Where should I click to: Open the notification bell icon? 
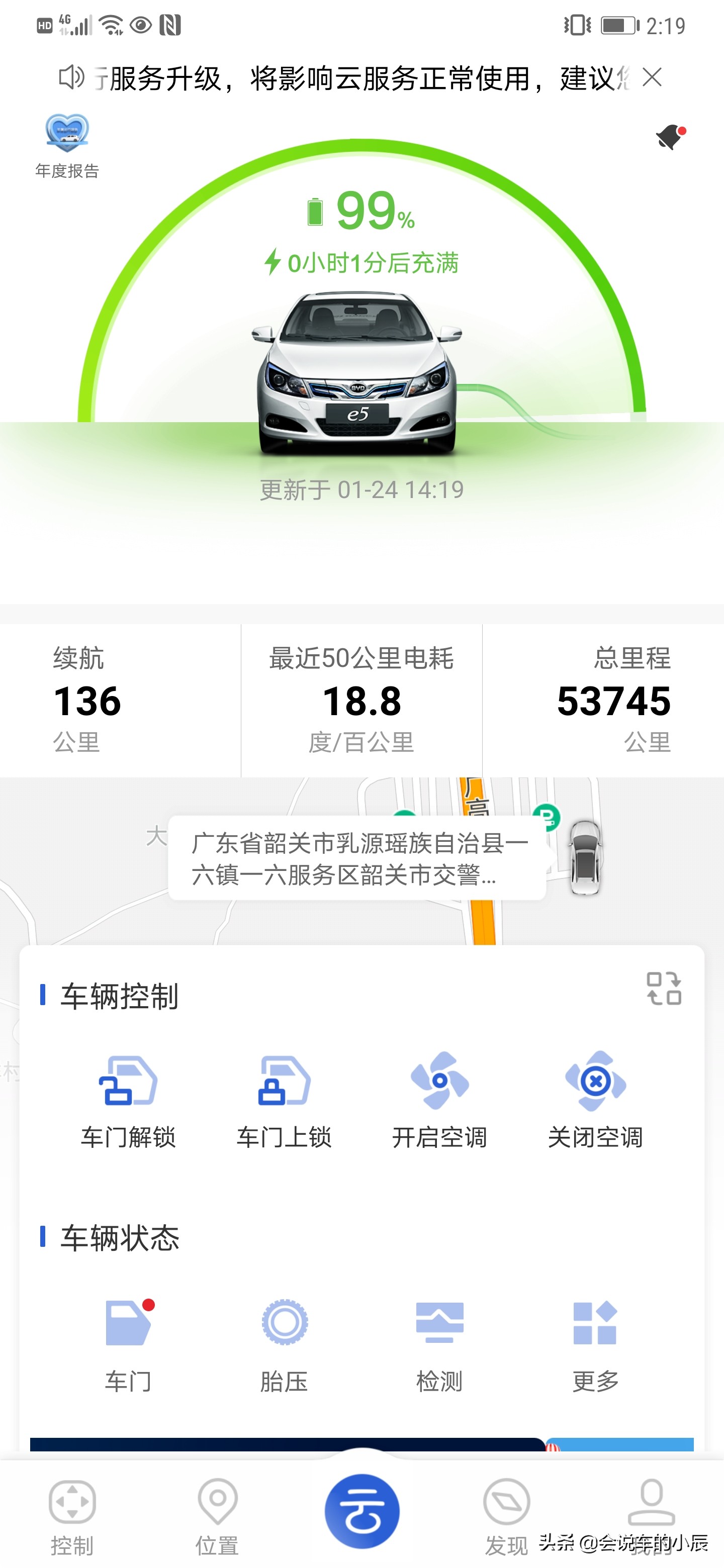(x=670, y=137)
